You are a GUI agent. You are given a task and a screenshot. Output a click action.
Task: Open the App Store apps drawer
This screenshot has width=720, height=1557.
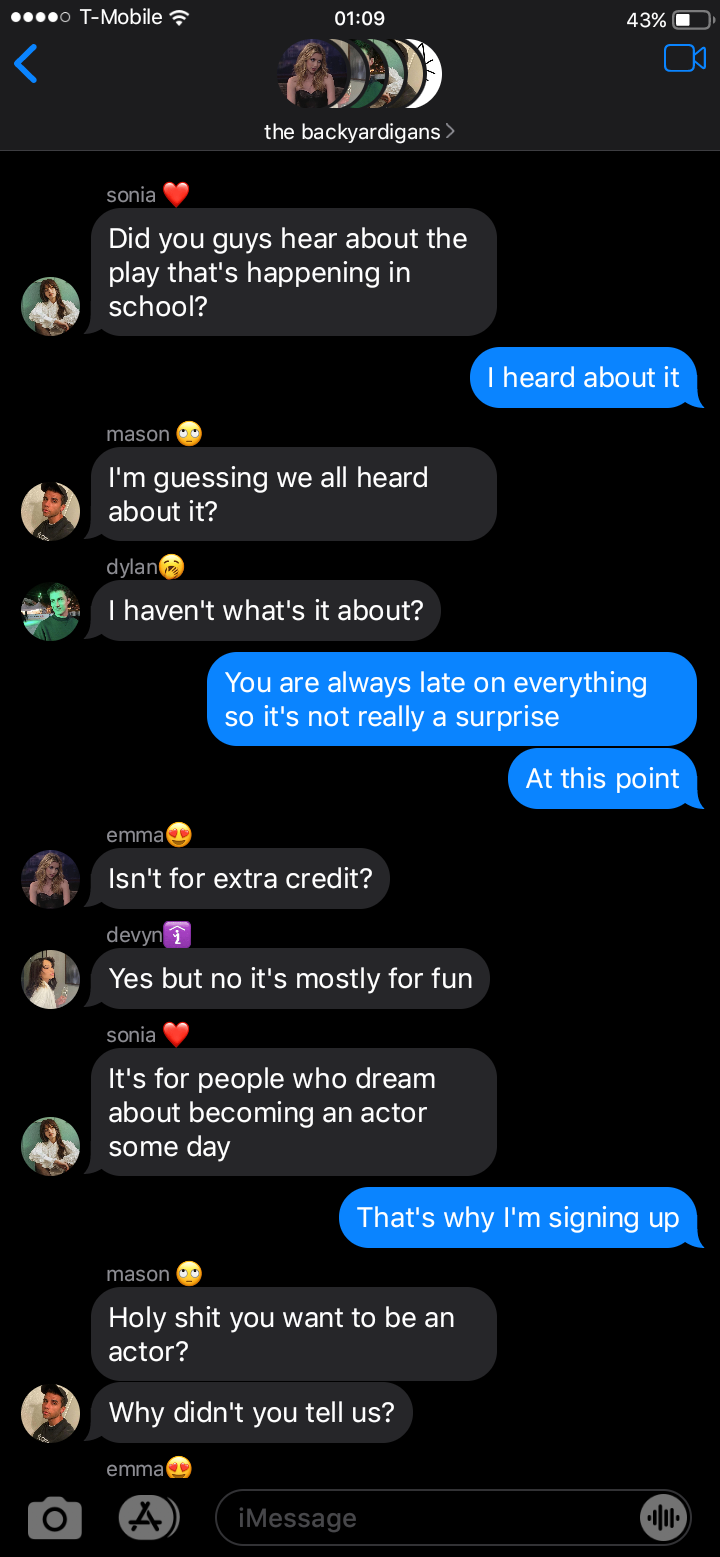pyautogui.click(x=148, y=1517)
